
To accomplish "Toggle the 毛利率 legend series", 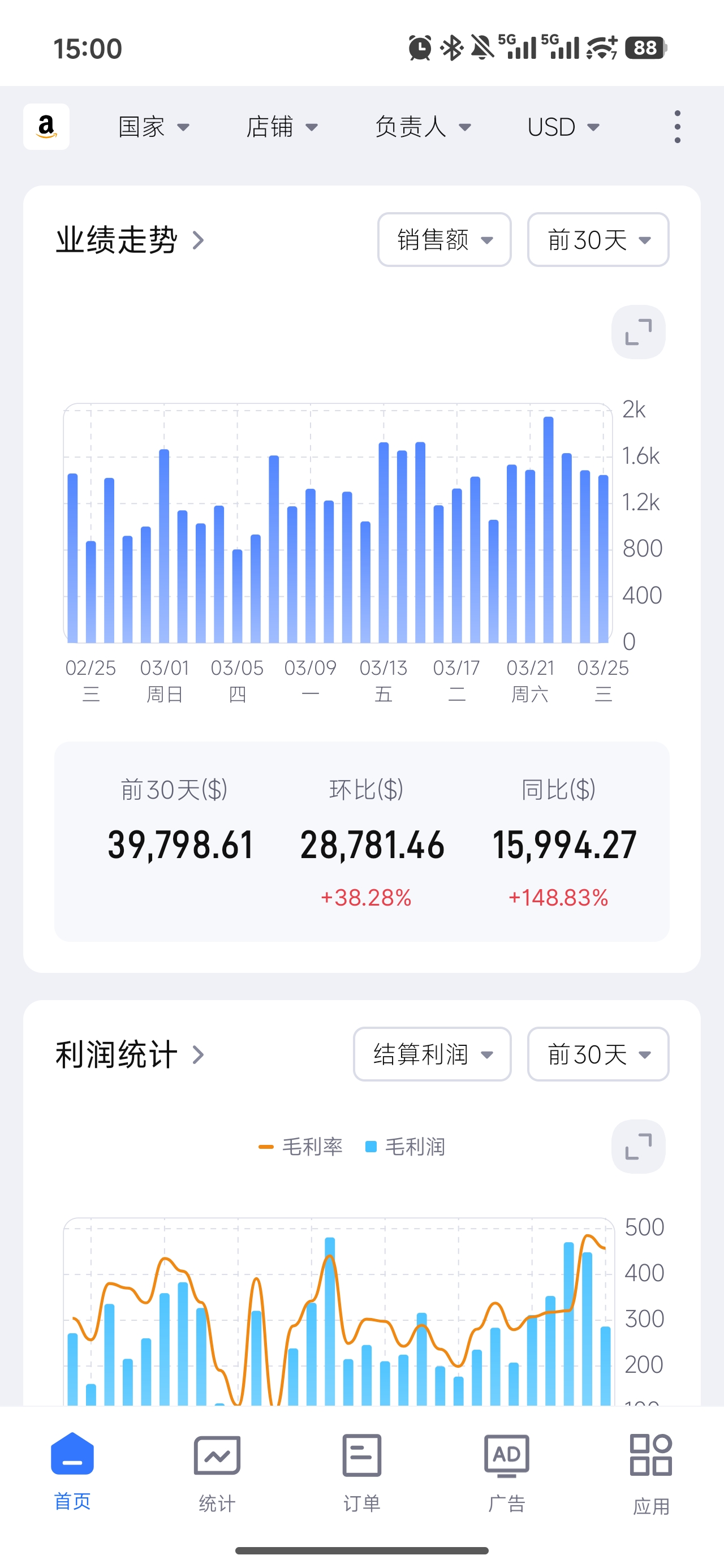I will (301, 1147).
